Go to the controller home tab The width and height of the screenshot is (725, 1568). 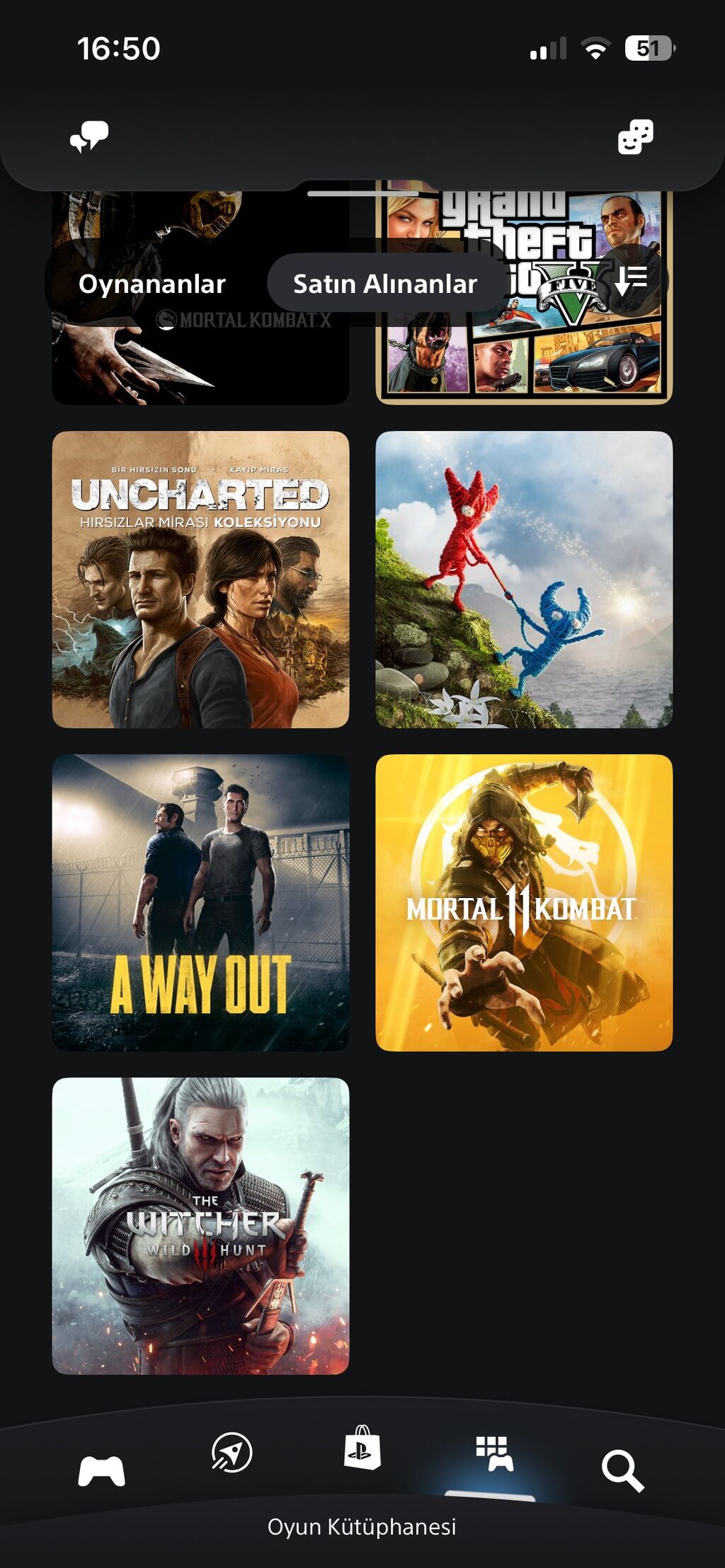coord(101,1471)
